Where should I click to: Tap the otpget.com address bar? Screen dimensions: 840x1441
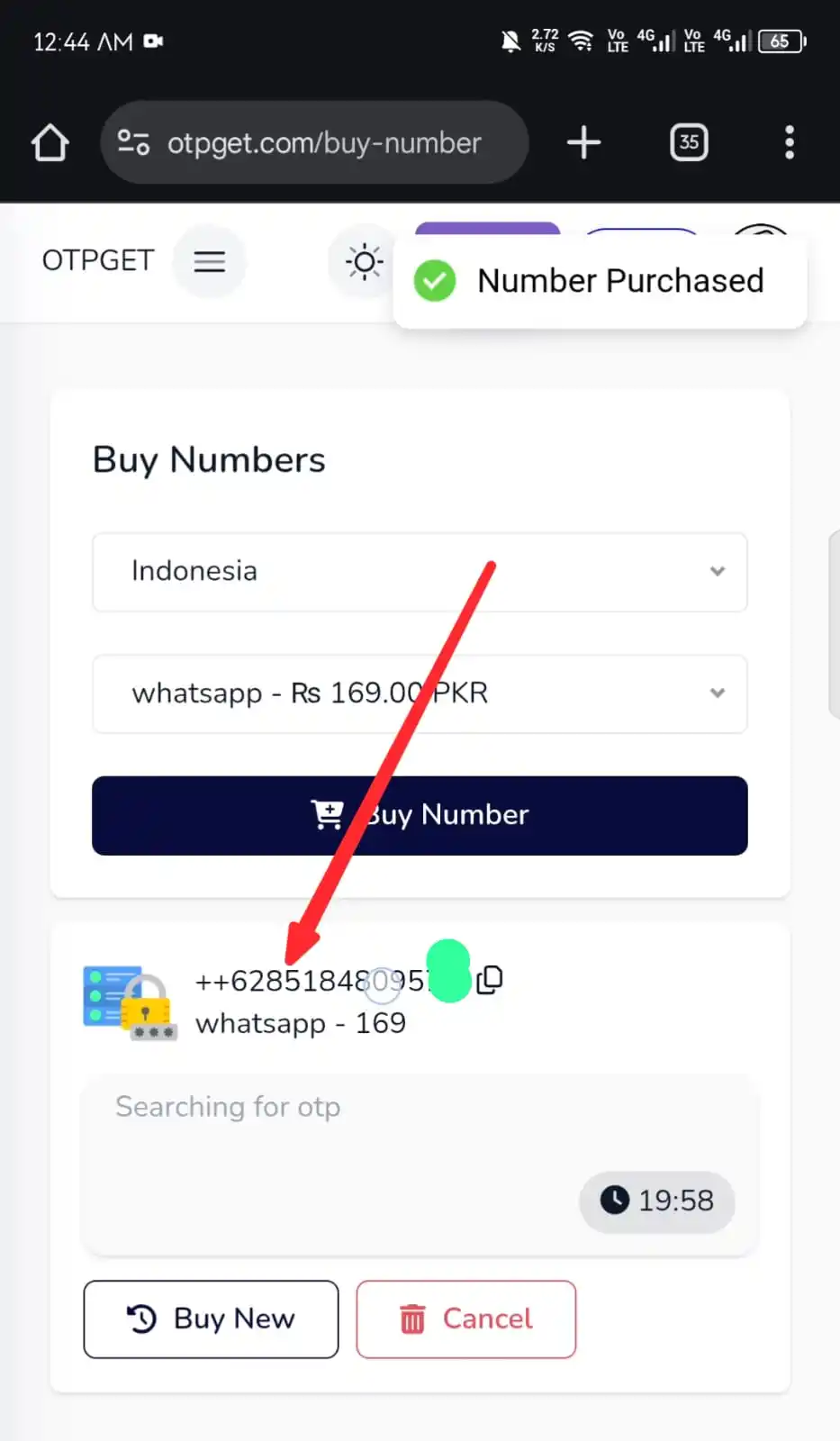pos(315,142)
